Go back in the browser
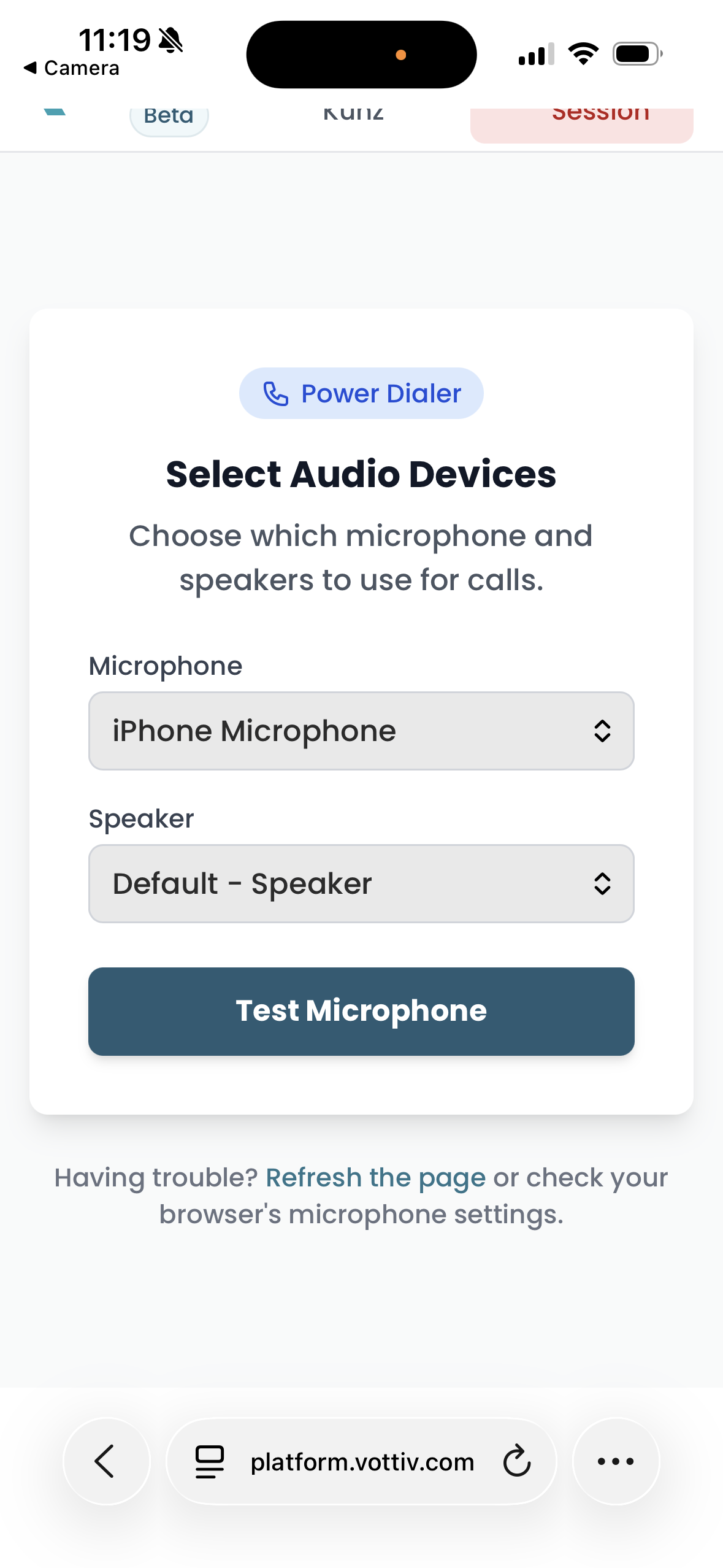This screenshot has width=723, height=1568. point(106,1461)
